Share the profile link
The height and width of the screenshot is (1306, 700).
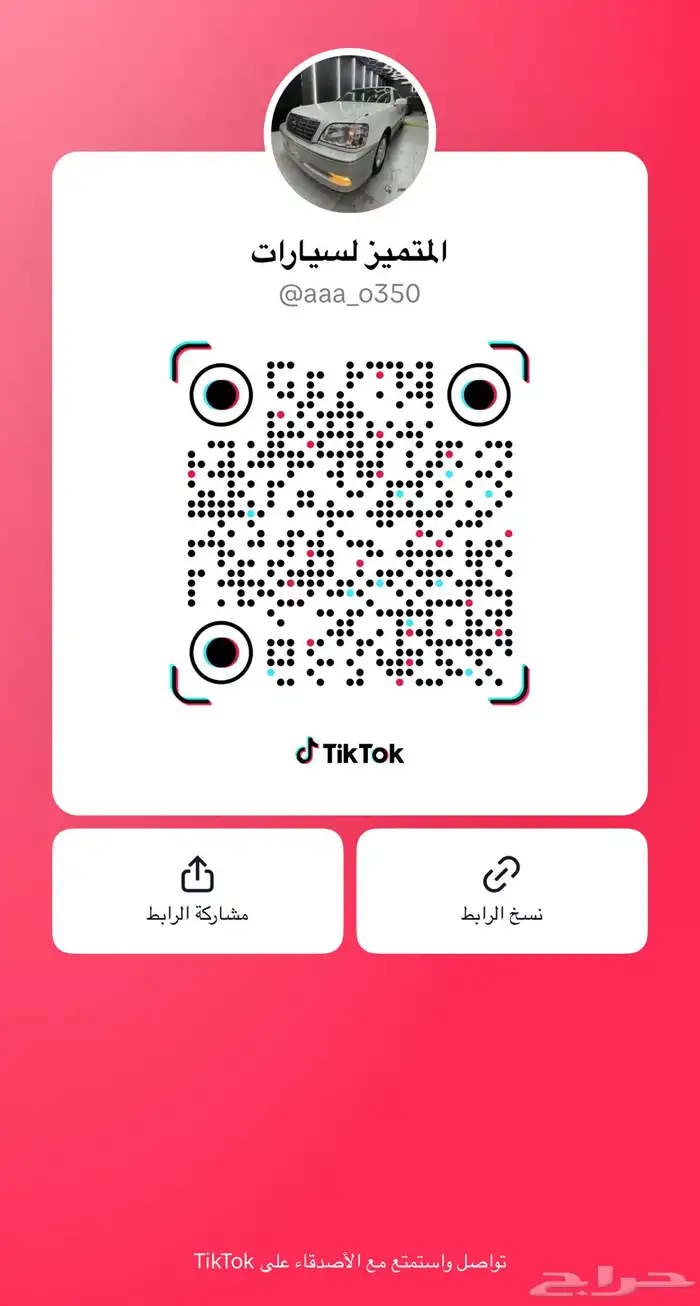pos(197,890)
